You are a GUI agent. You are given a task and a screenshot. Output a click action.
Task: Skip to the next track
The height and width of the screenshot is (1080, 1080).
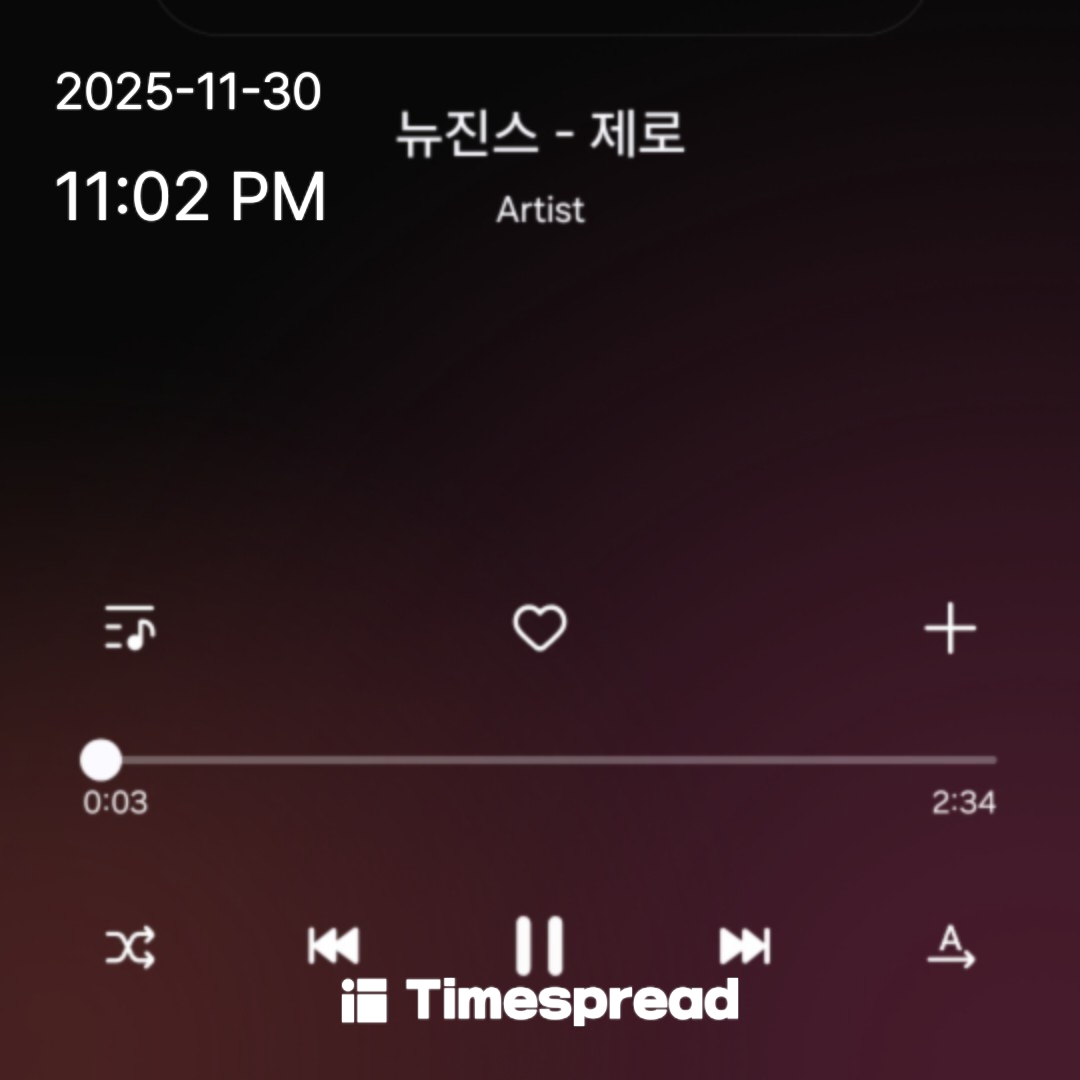(x=745, y=946)
